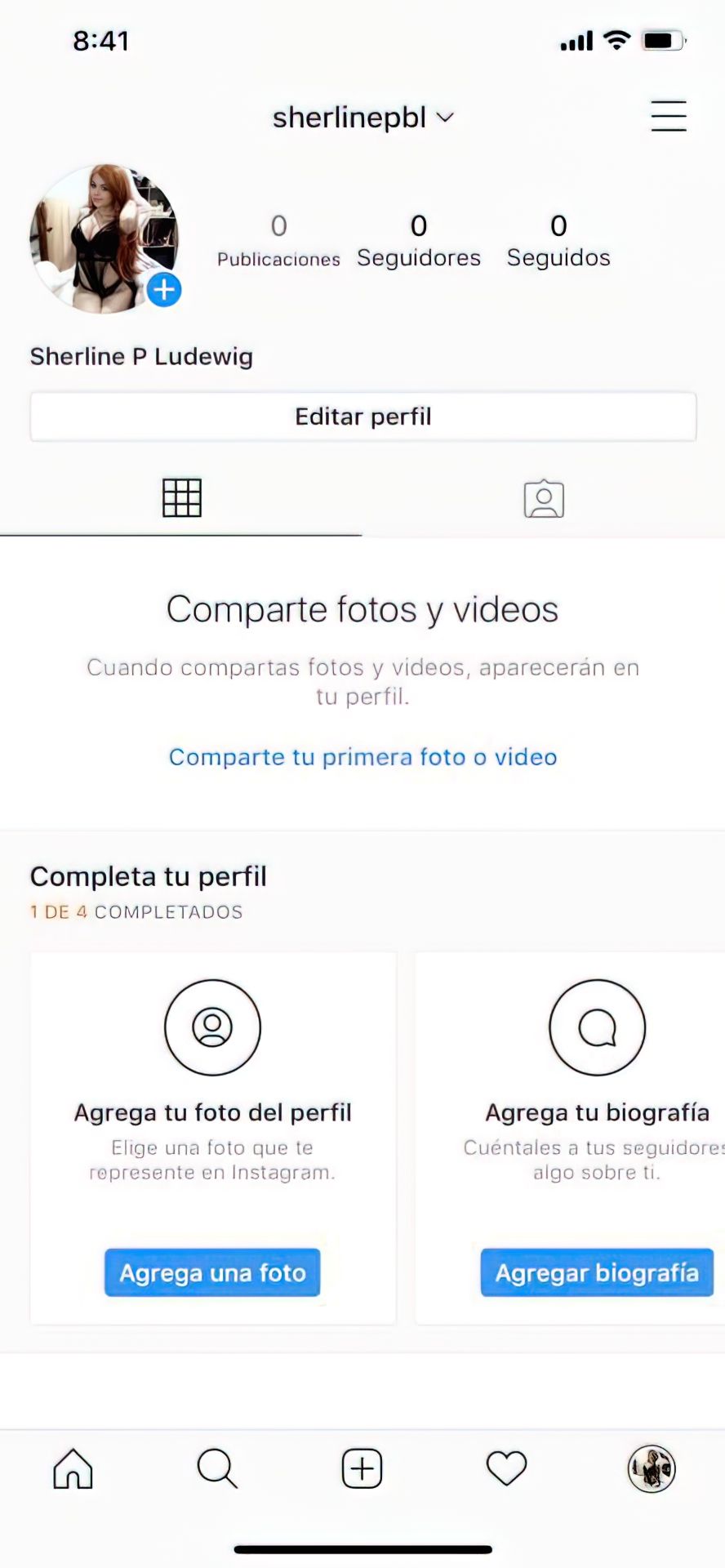Open the Seguidores list
The width and height of the screenshot is (725, 1568).
pyautogui.click(x=419, y=241)
